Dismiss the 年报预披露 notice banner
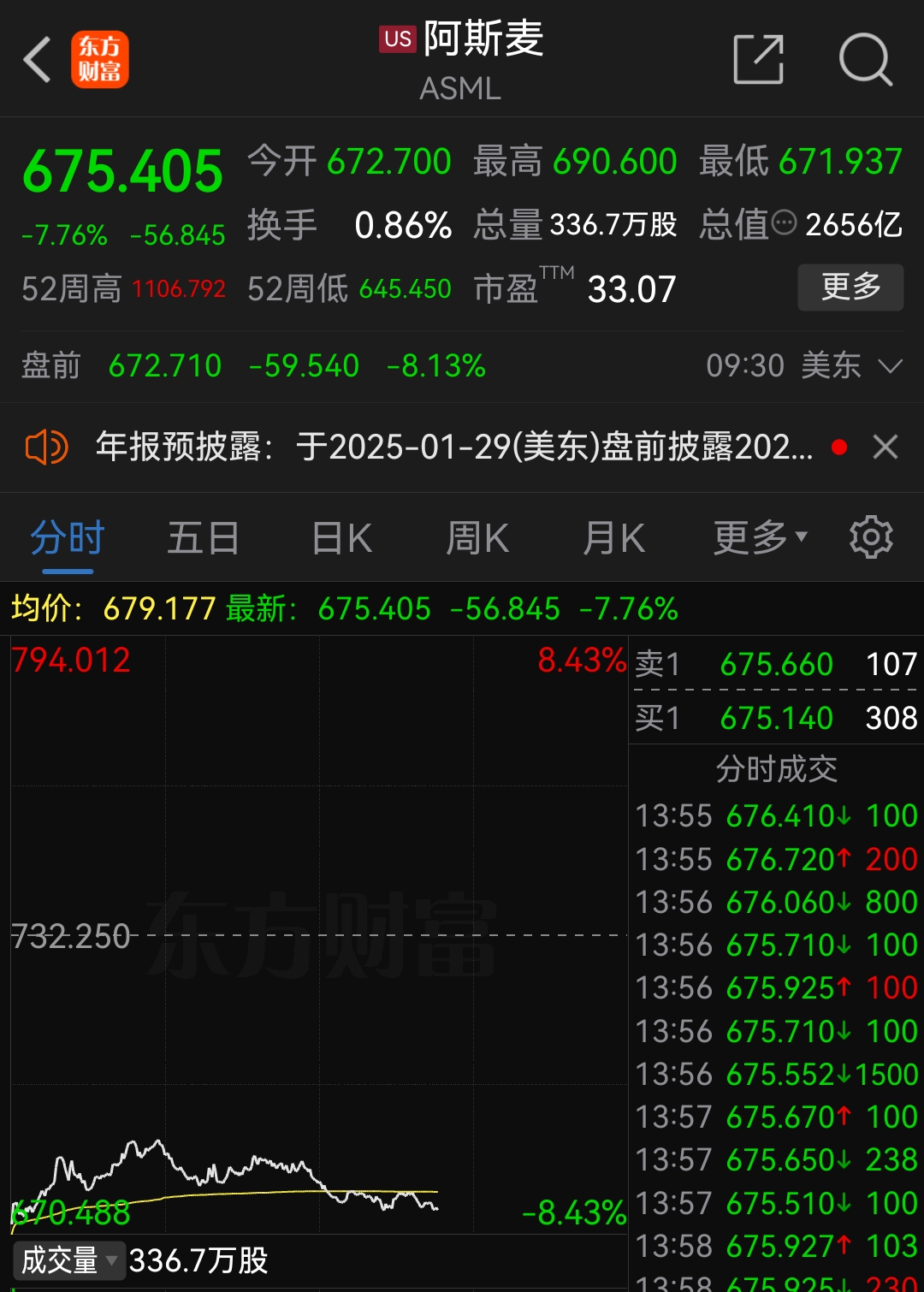 [x=885, y=447]
